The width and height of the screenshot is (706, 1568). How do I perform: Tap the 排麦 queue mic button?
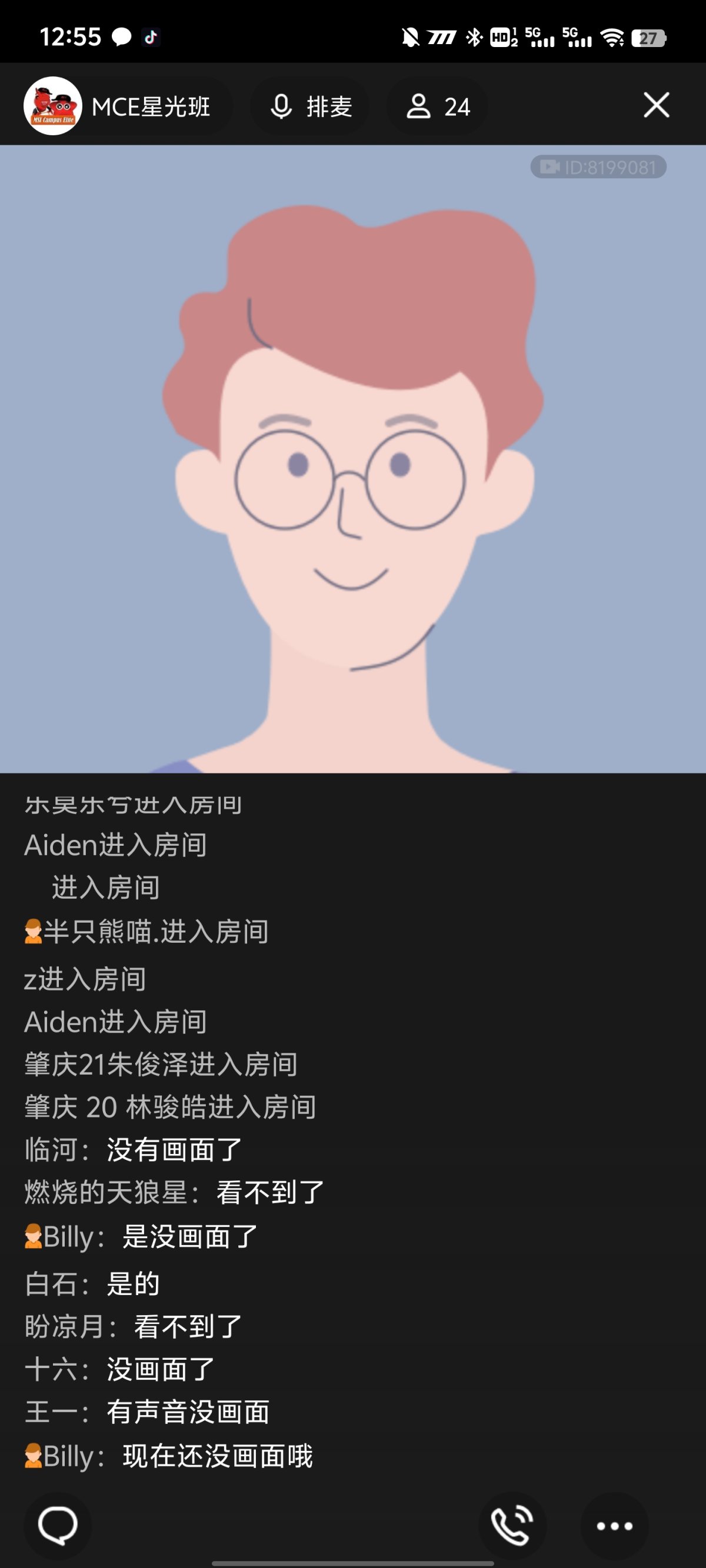tap(311, 106)
